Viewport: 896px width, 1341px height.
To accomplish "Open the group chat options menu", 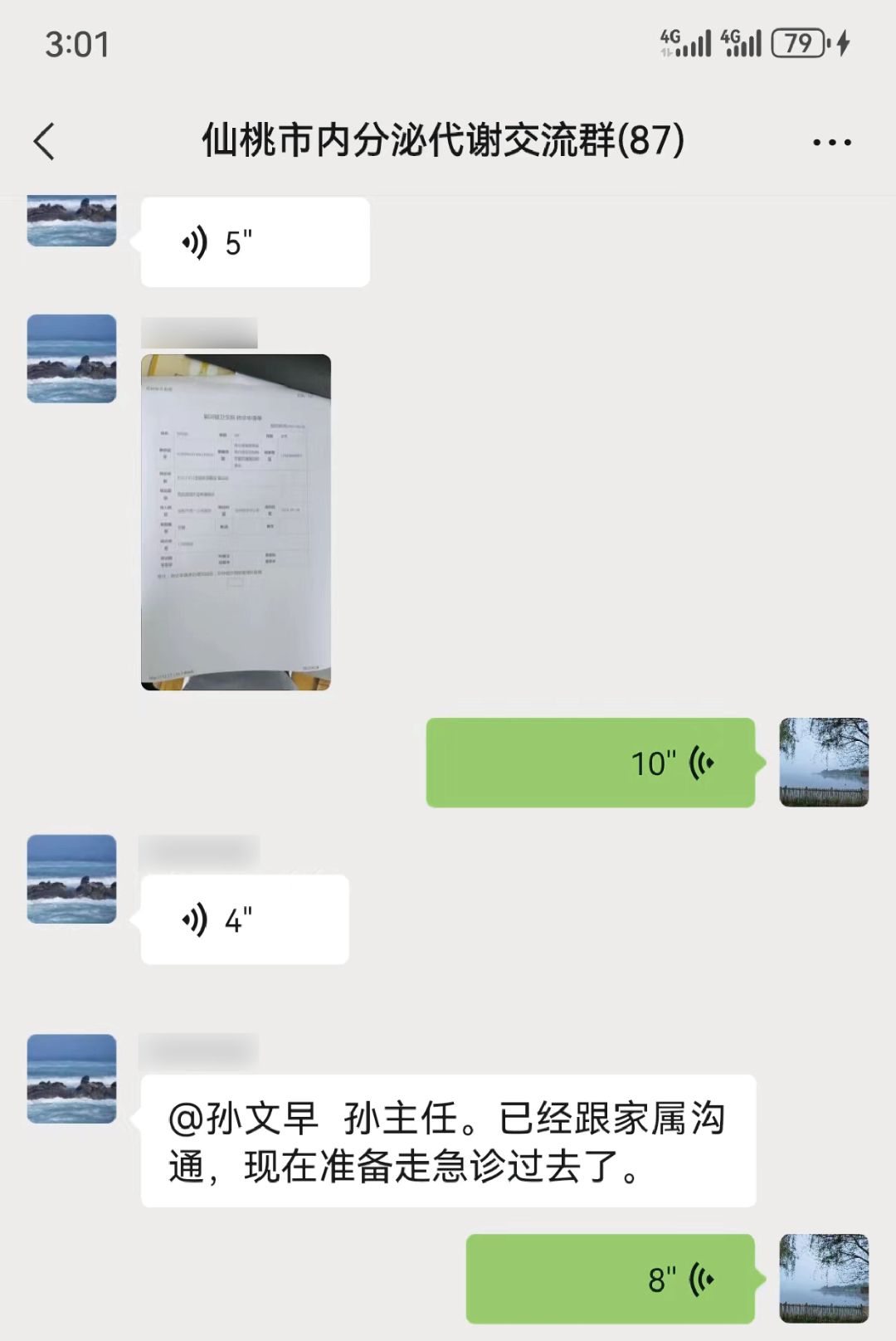I will pos(831,143).
